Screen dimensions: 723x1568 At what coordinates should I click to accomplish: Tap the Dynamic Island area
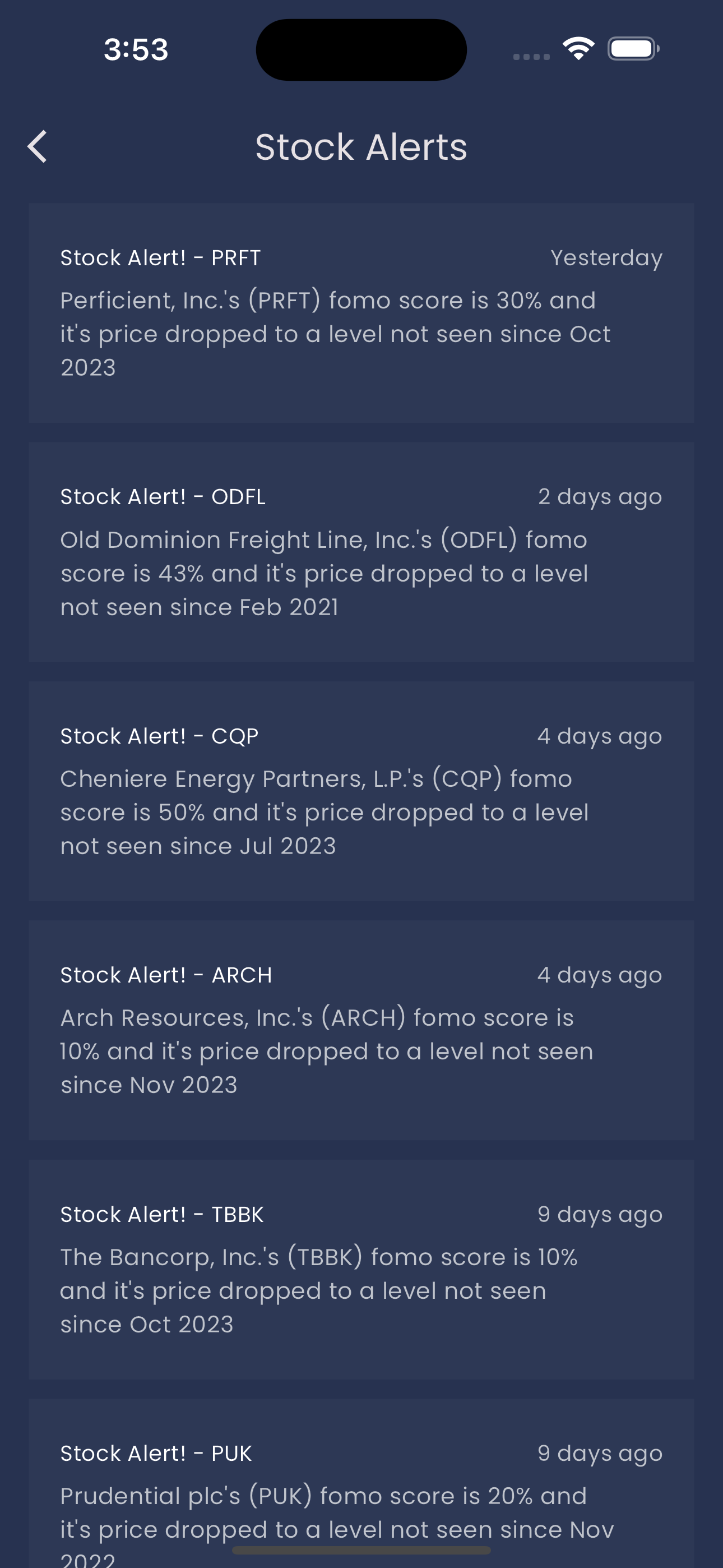click(x=361, y=49)
